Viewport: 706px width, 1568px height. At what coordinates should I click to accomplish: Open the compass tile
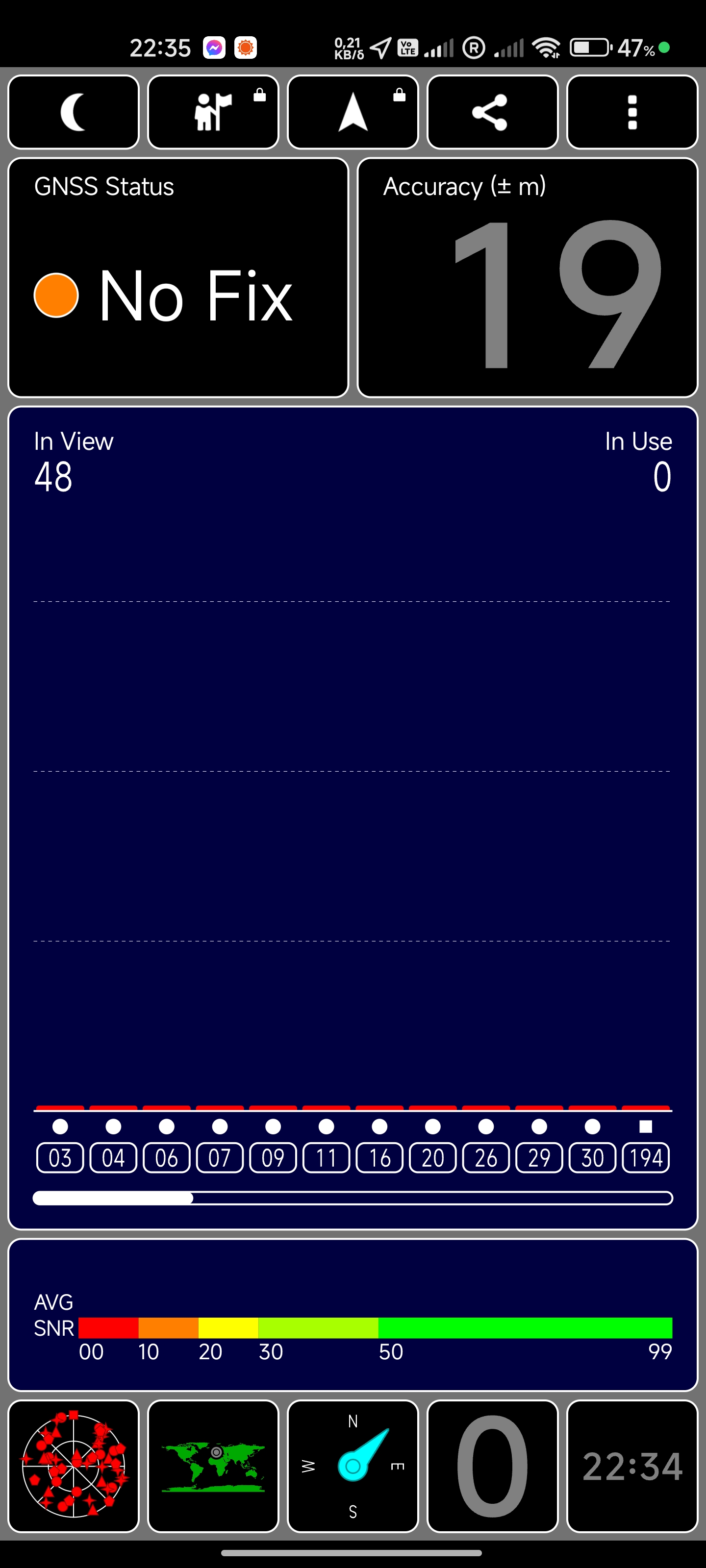tap(353, 1466)
